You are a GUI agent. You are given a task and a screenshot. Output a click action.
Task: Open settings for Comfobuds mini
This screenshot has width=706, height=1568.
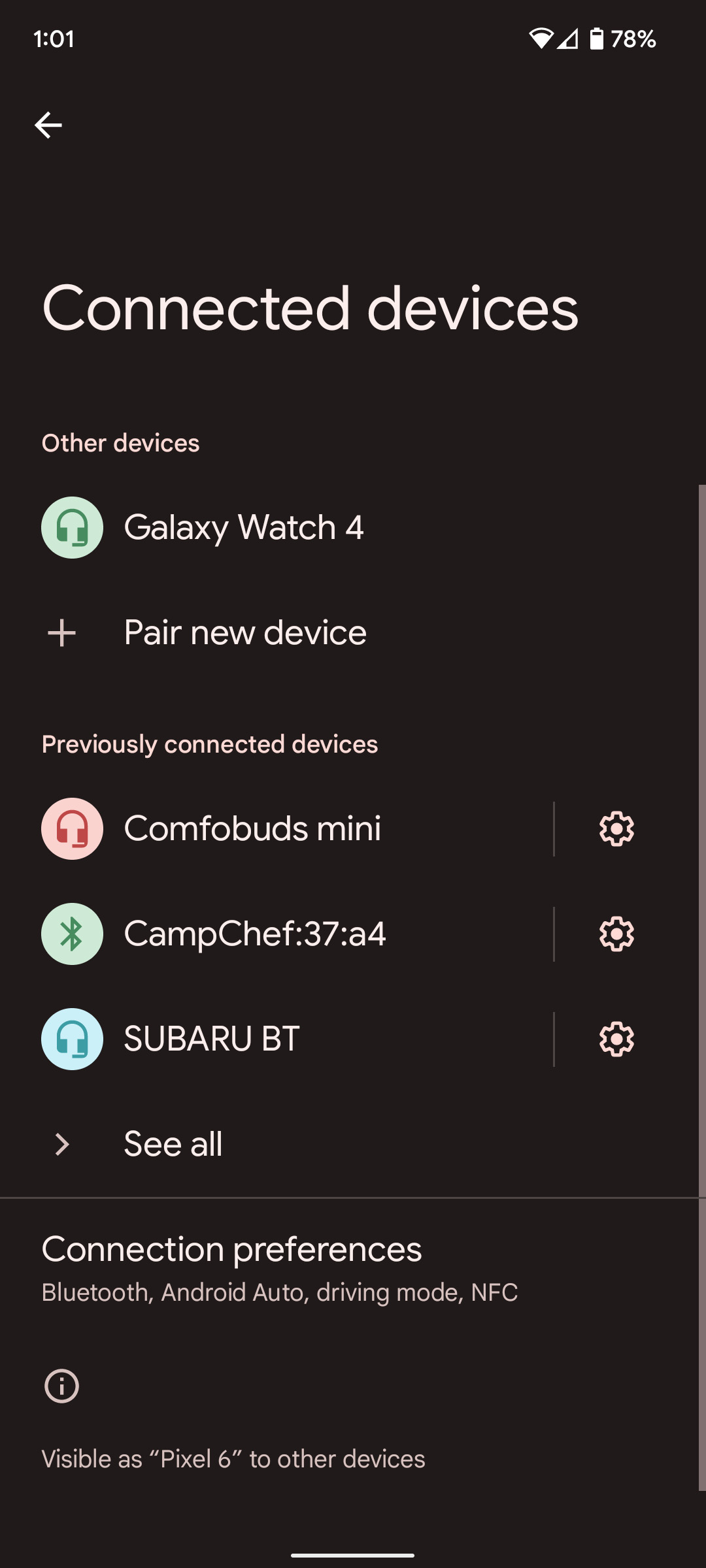tap(615, 828)
